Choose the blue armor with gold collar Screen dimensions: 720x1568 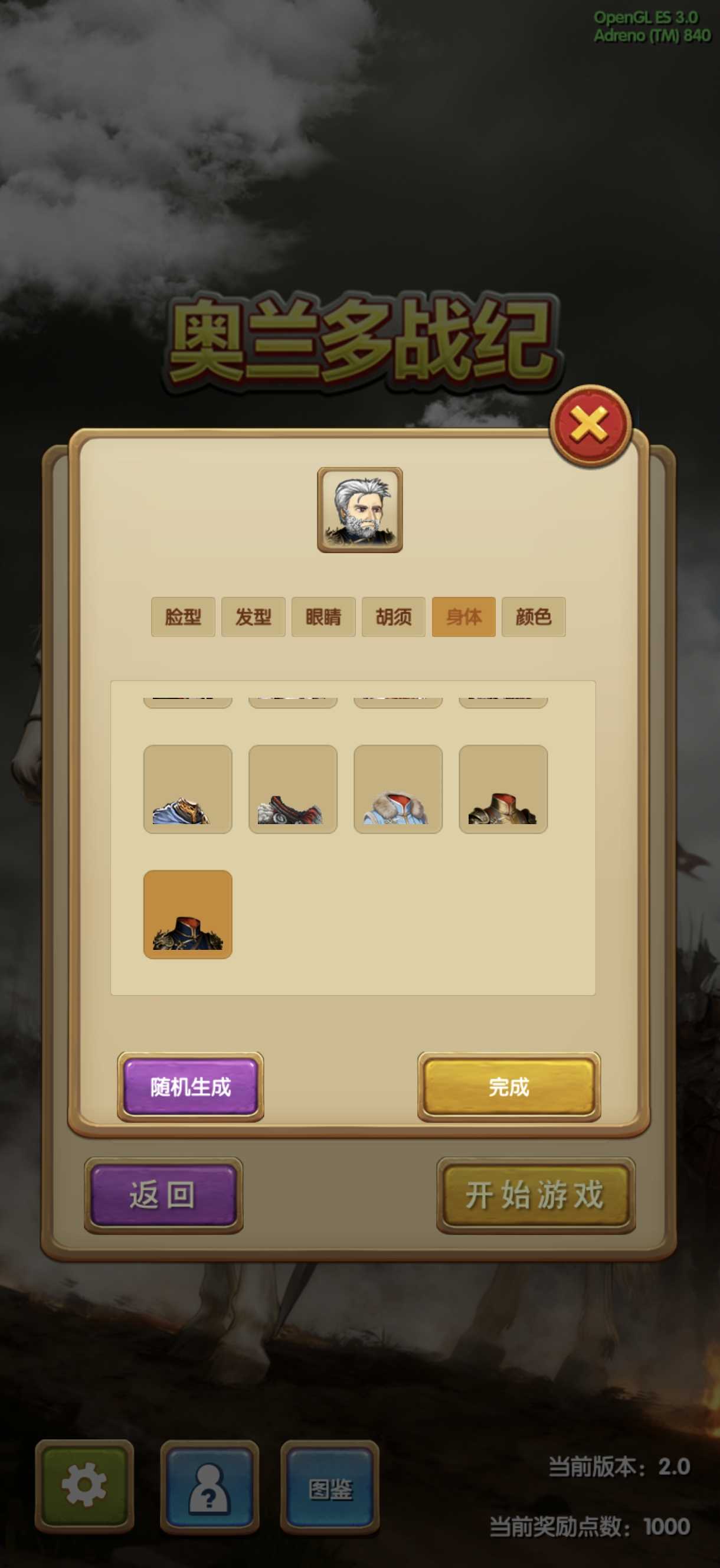tap(188, 789)
